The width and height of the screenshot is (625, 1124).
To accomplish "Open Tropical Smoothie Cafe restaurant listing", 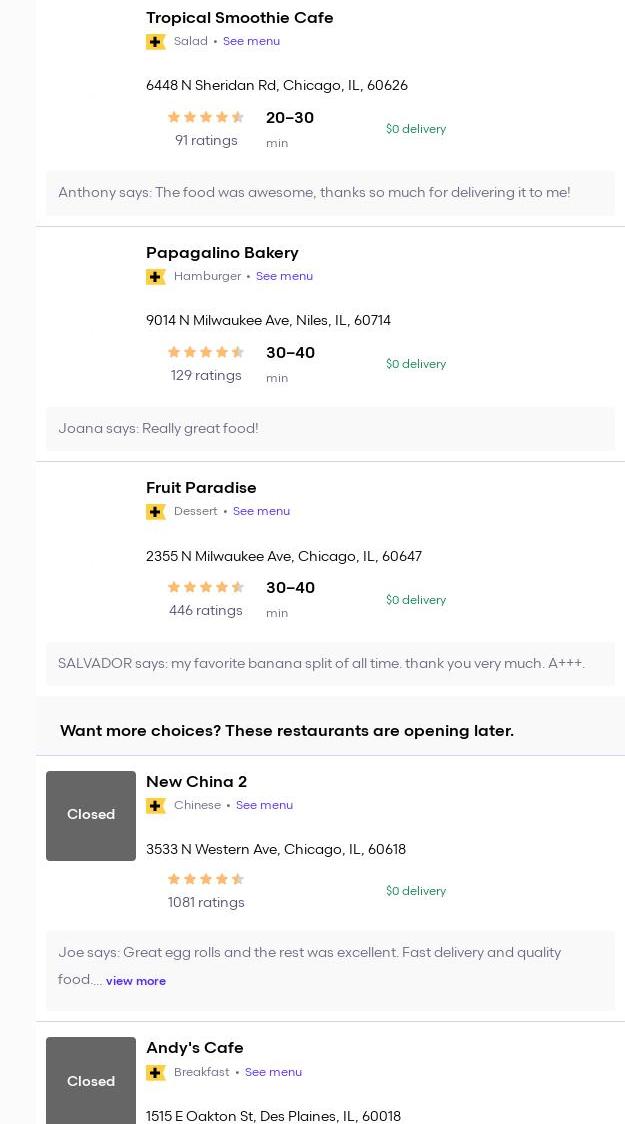I will 239,18.
